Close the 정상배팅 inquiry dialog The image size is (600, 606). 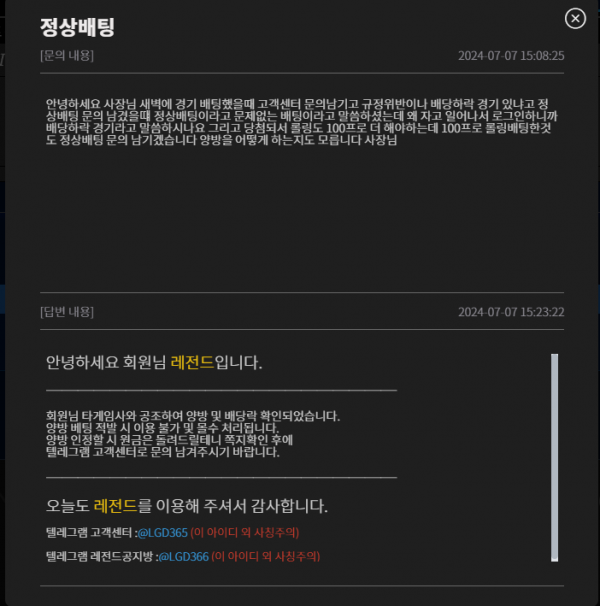(575, 18)
